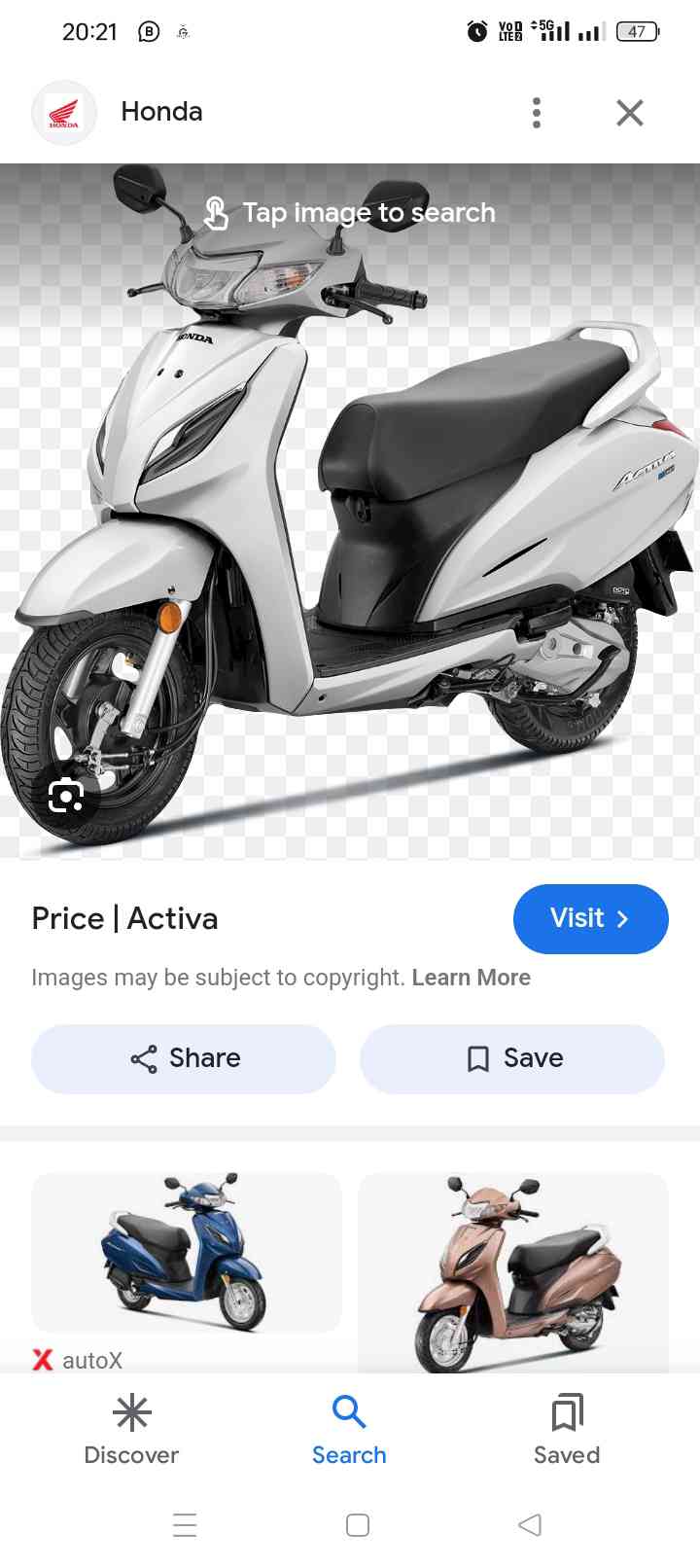Tap the Search magnifier in bottom navigation
Image resolution: width=700 pixels, height=1568 pixels.
pyautogui.click(x=349, y=1412)
